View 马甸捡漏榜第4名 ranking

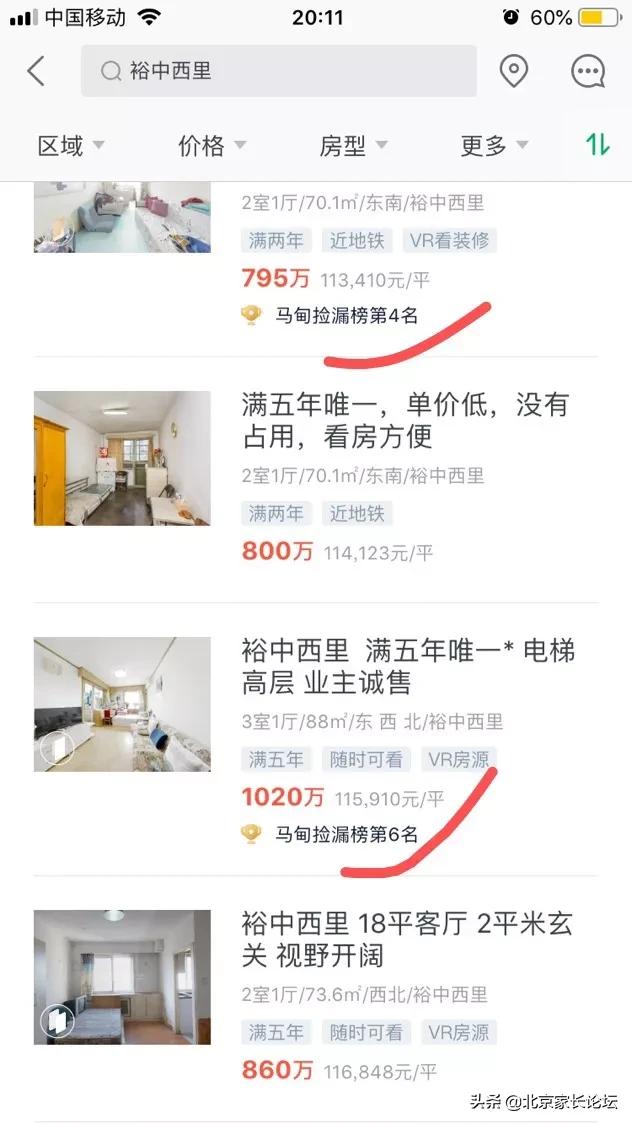[x=346, y=316]
